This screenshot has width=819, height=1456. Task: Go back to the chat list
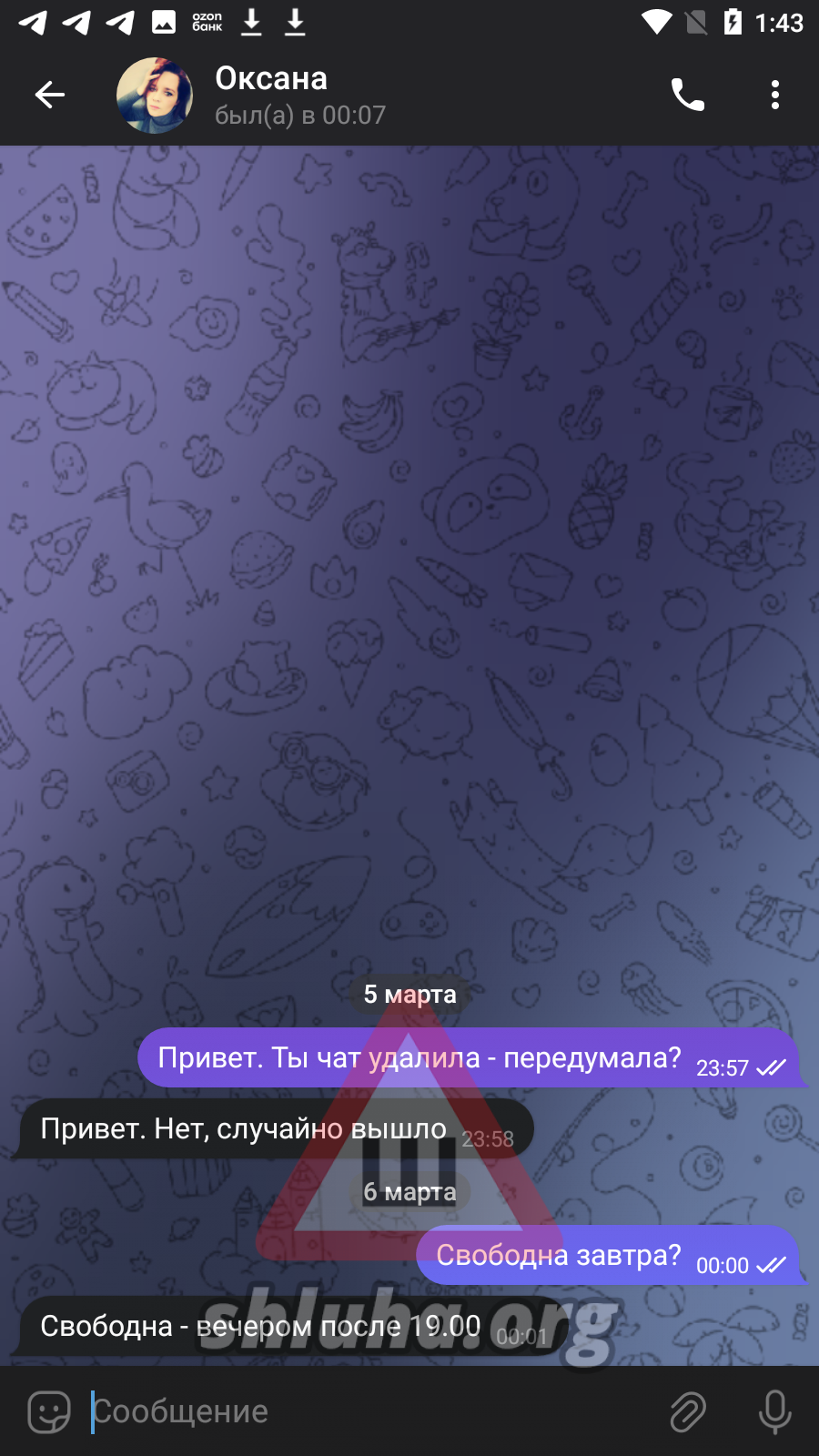50,95
